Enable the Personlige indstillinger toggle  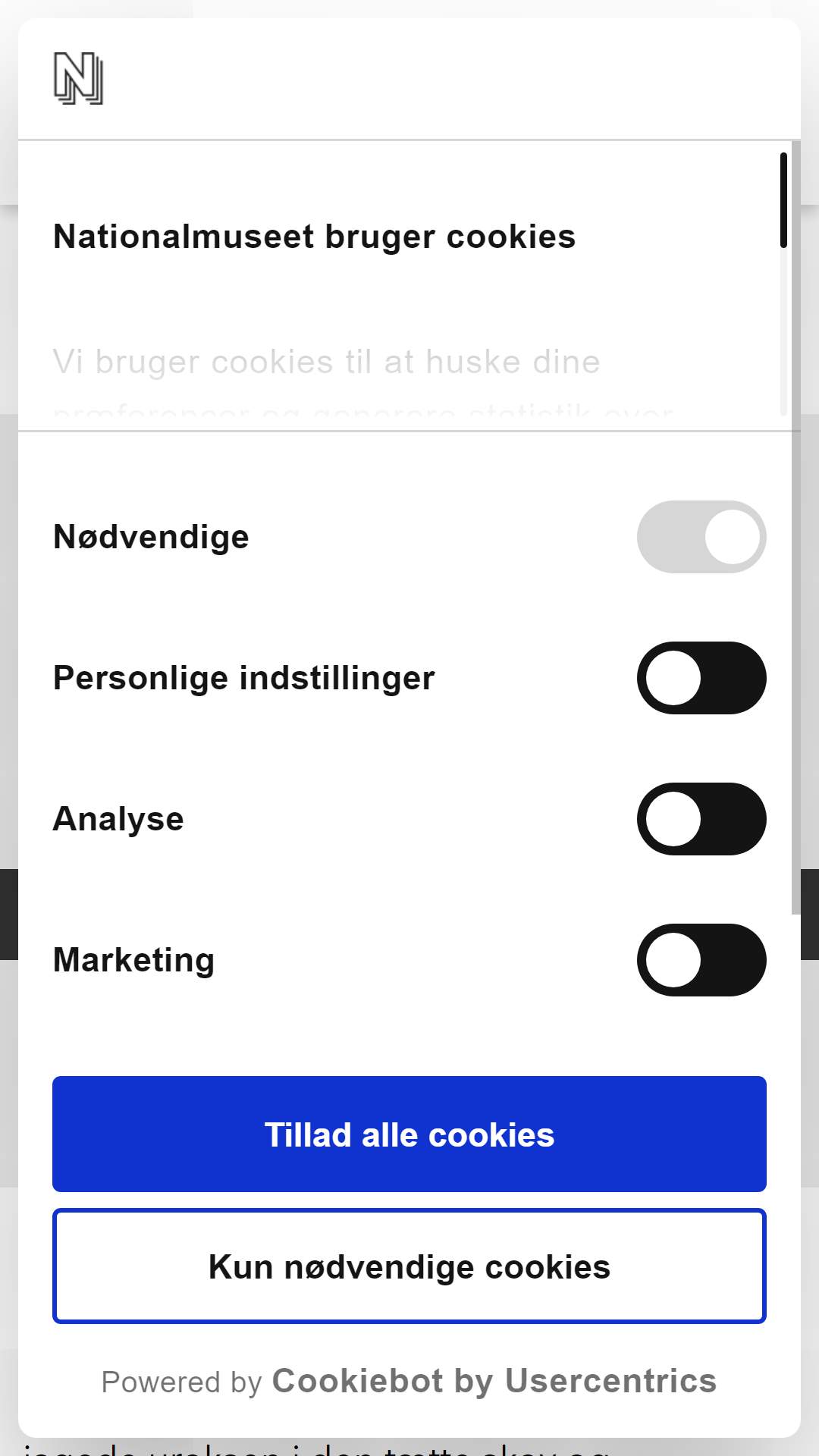[x=701, y=678]
